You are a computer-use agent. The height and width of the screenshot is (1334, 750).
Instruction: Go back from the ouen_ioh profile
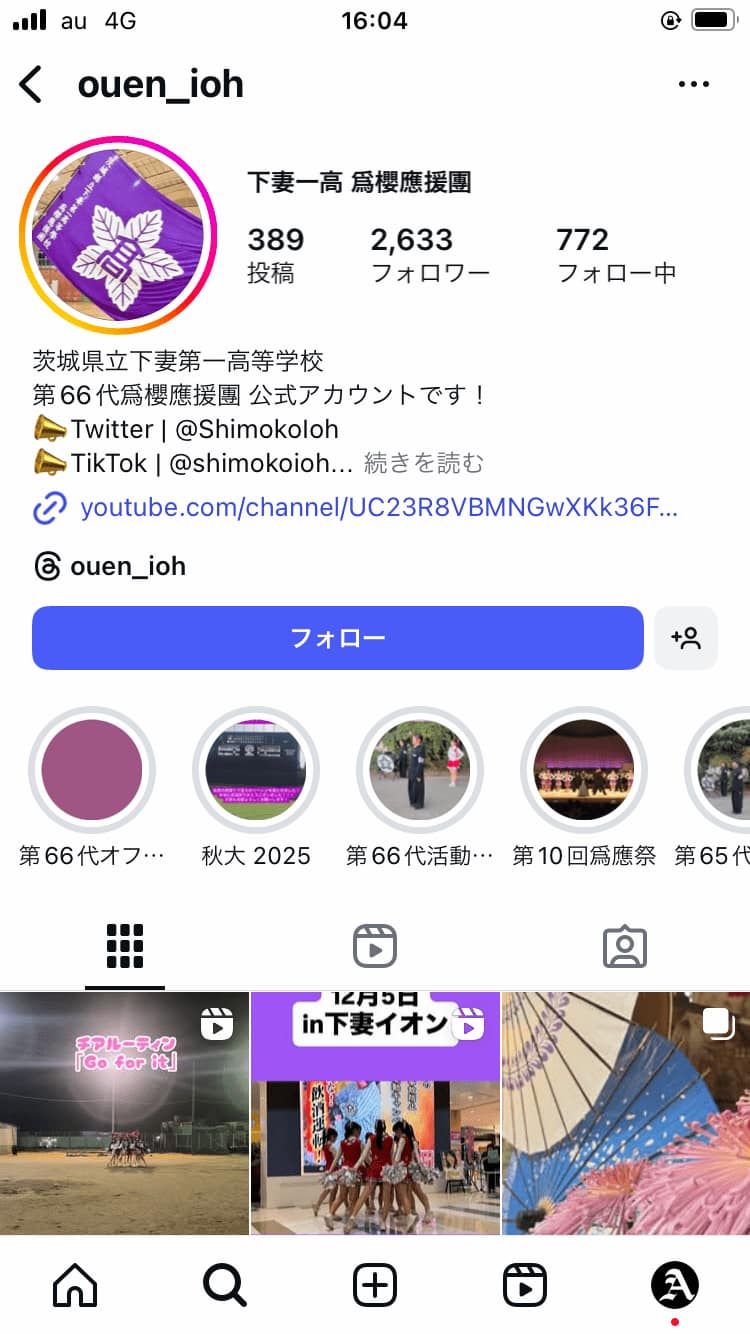pos(31,85)
